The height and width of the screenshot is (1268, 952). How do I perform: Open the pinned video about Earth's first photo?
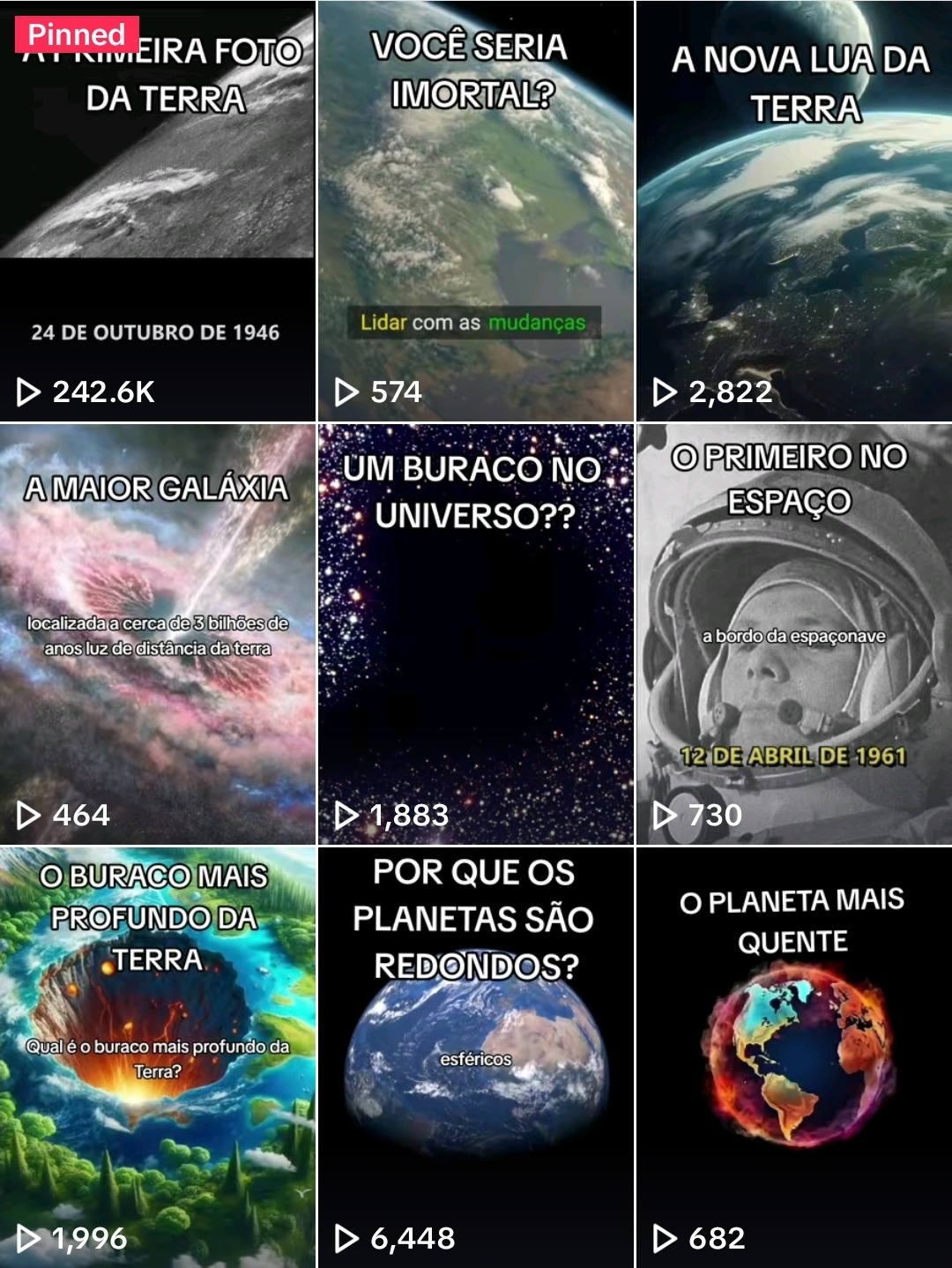pyautogui.click(x=158, y=212)
